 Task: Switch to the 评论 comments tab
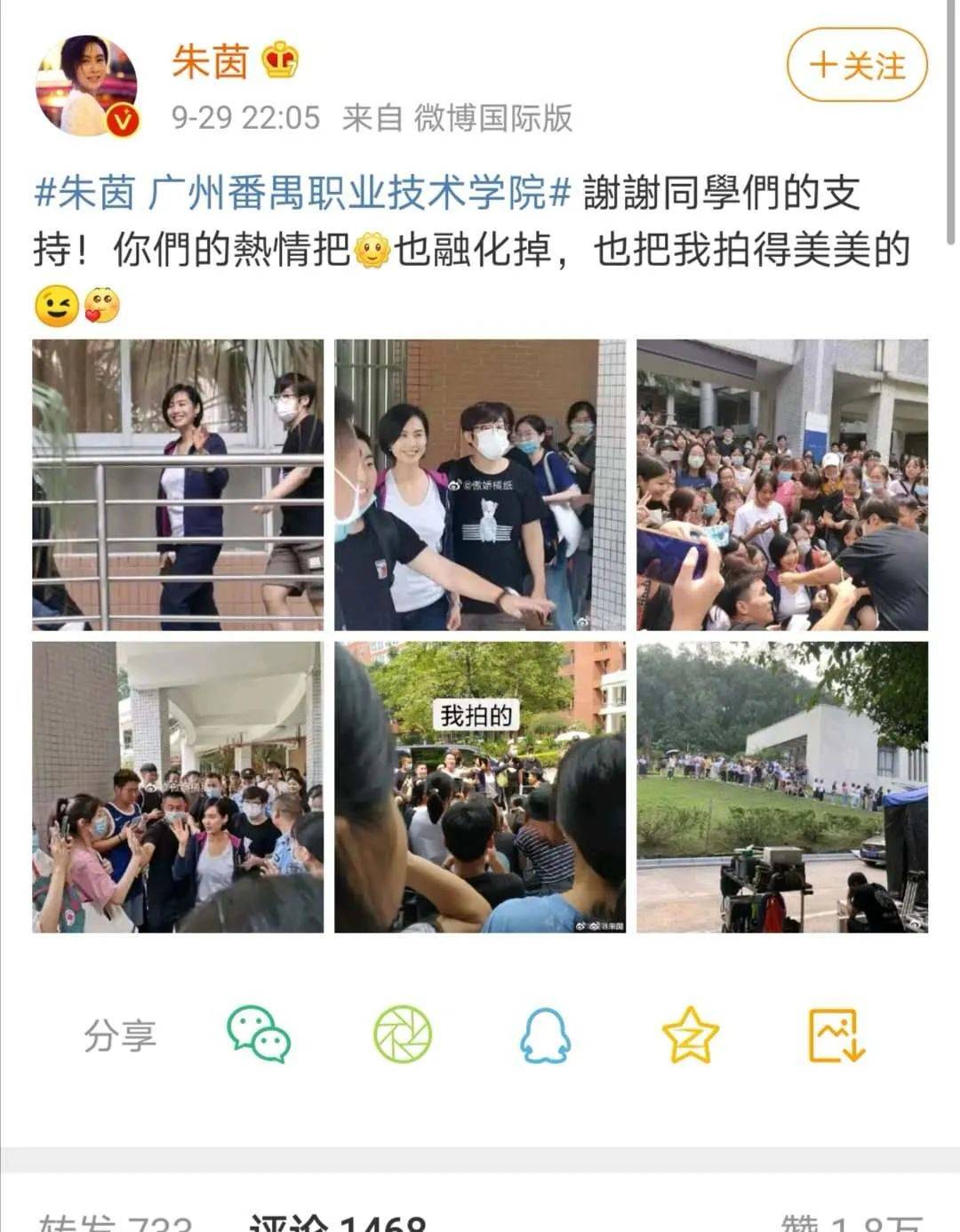[338, 1223]
